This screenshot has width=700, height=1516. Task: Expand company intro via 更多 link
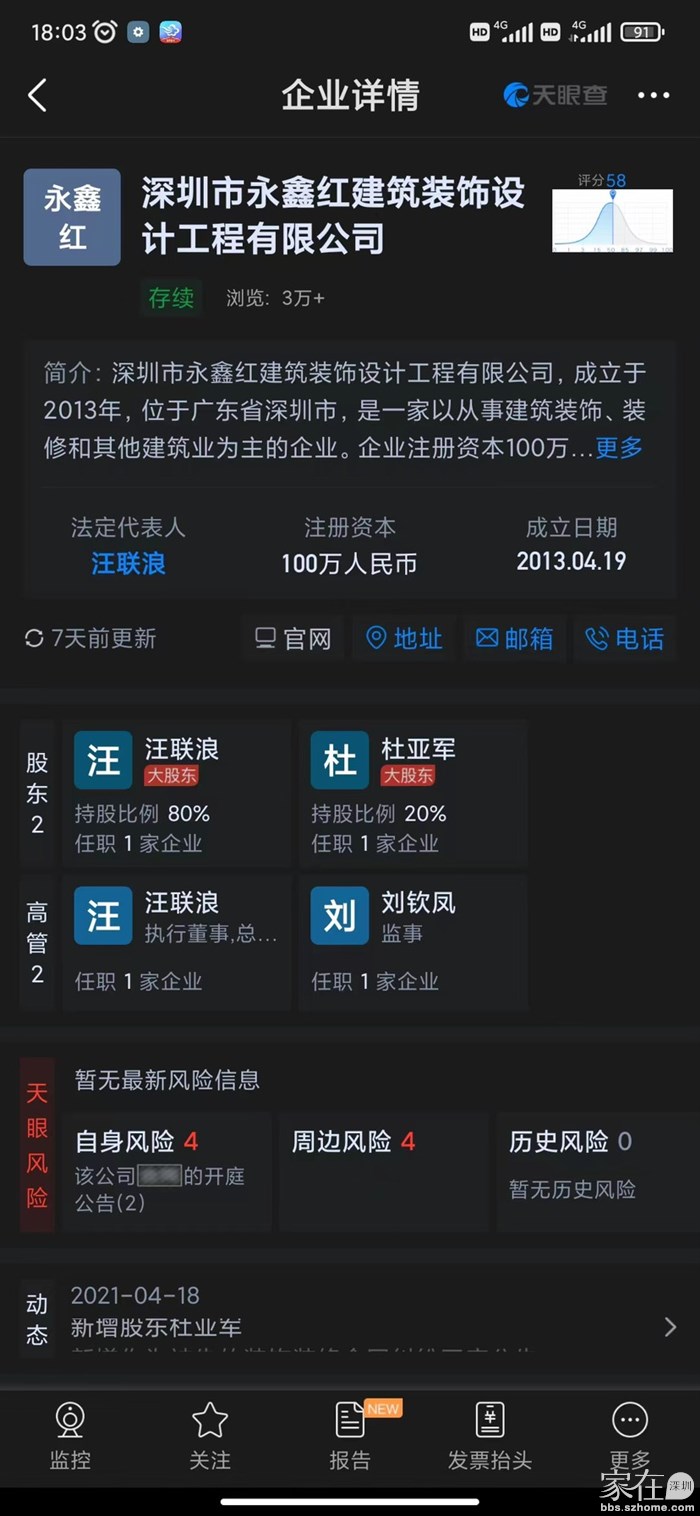pyautogui.click(x=619, y=448)
